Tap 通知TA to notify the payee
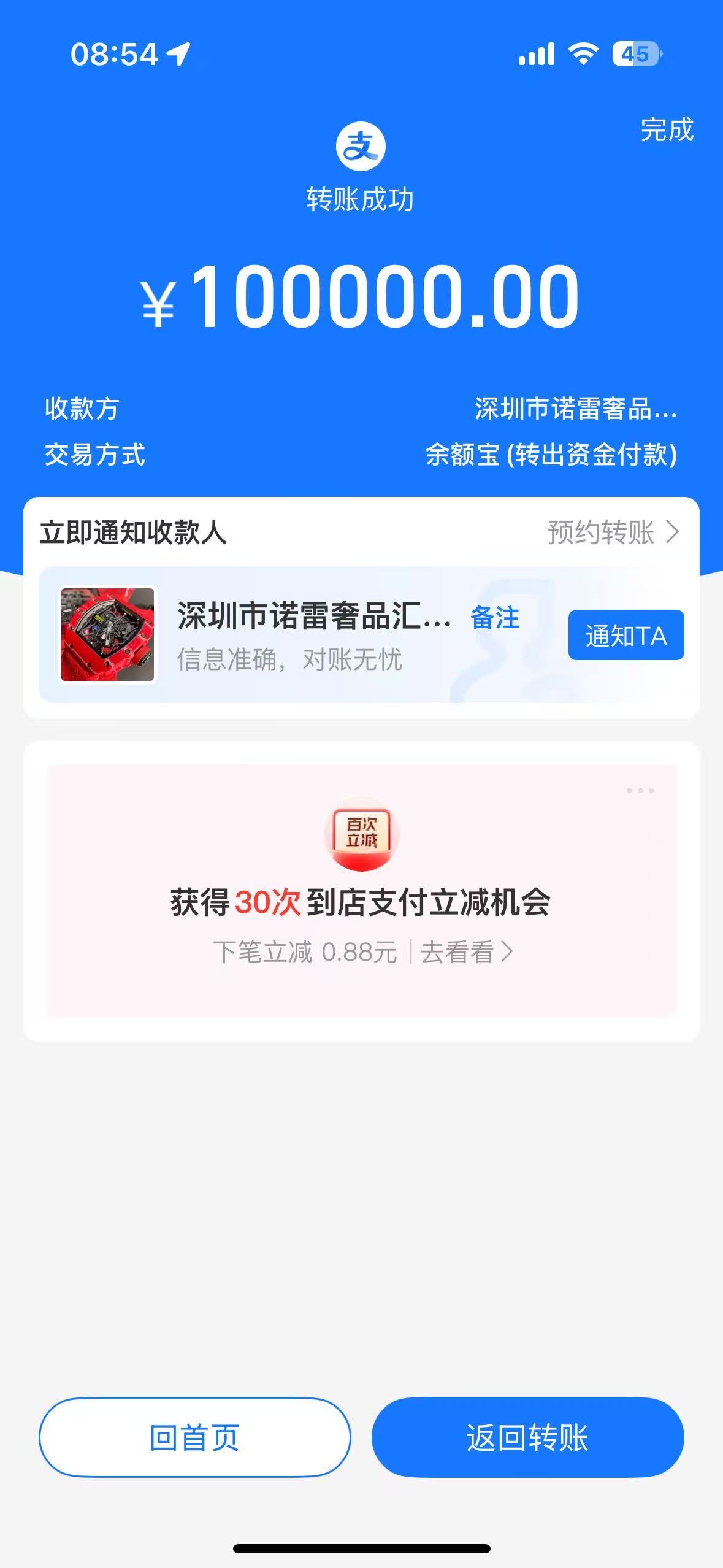 [625, 636]
